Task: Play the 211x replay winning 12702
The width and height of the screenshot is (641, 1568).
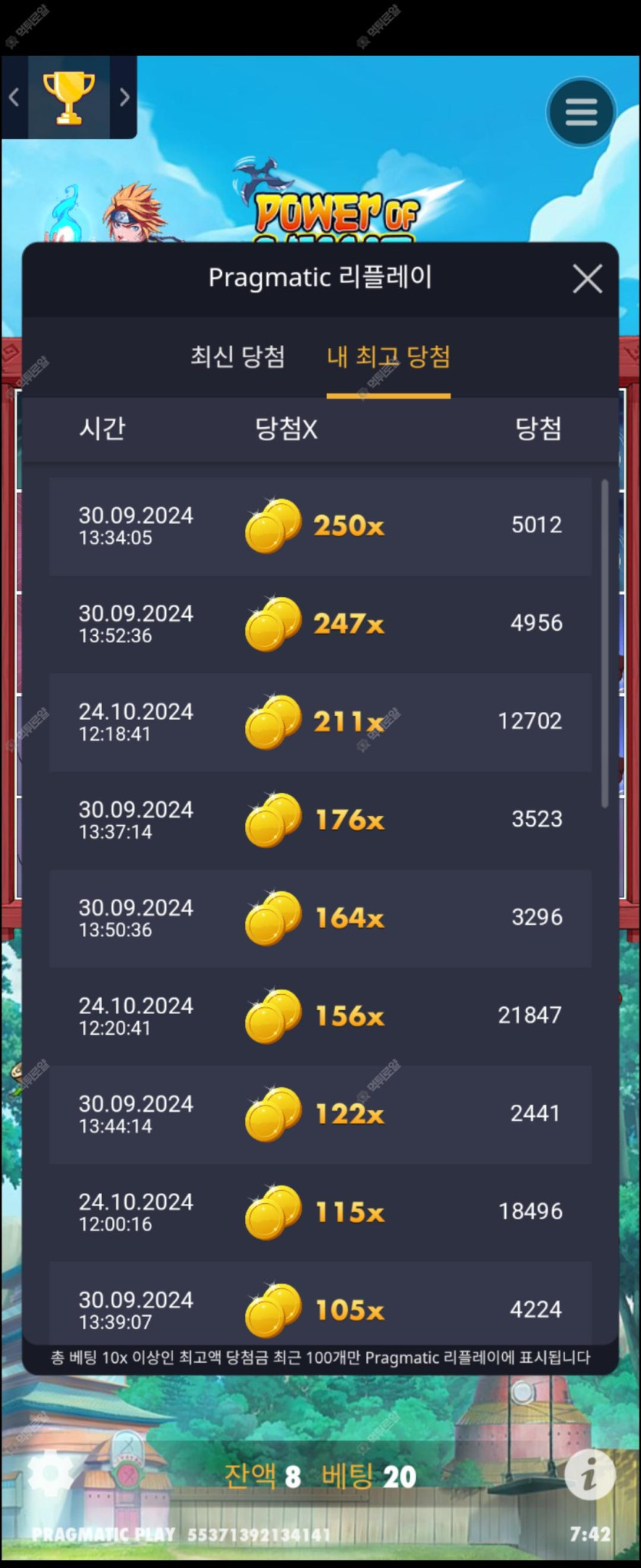Action: click(320, 722)
